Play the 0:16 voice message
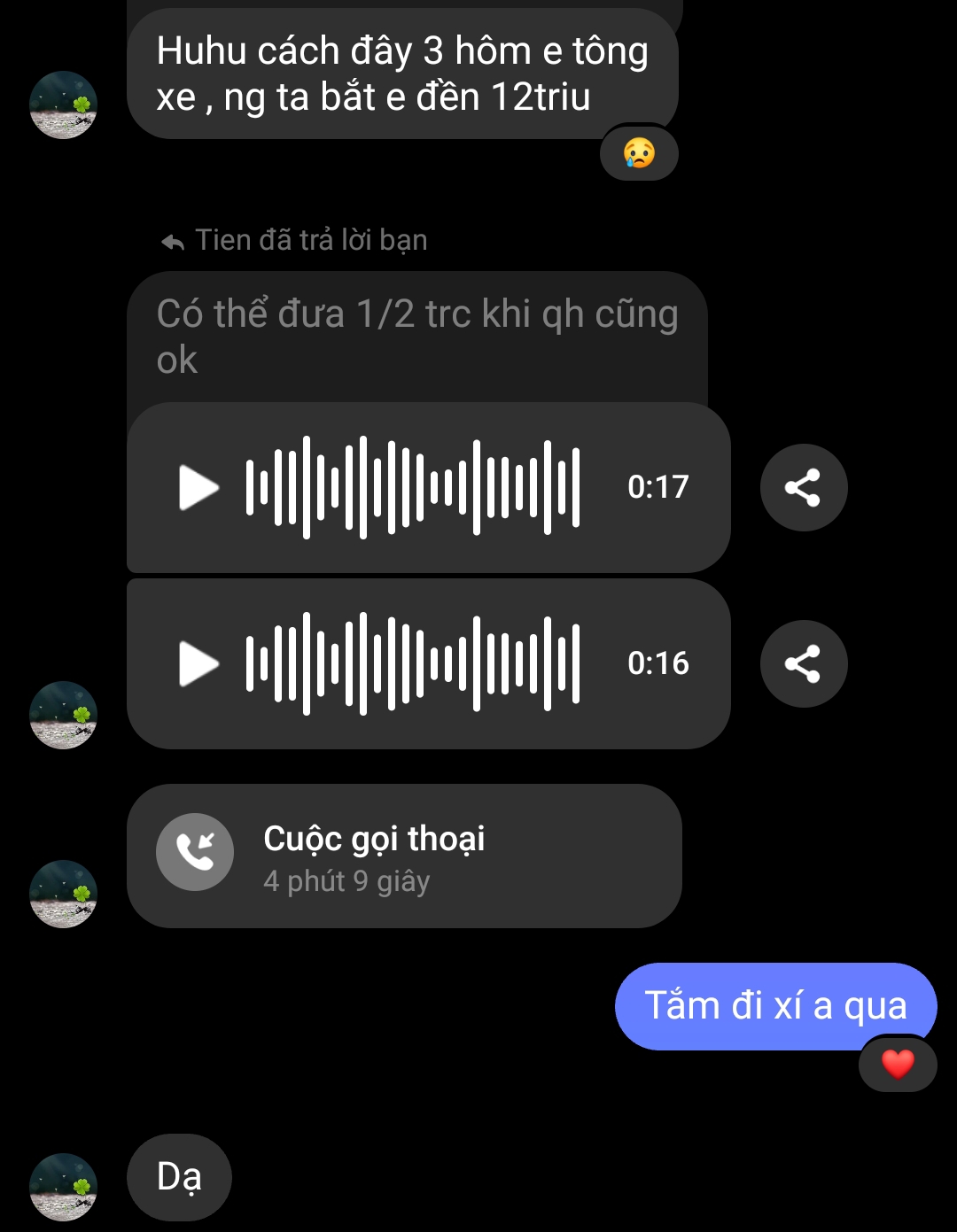 [198, 663]
